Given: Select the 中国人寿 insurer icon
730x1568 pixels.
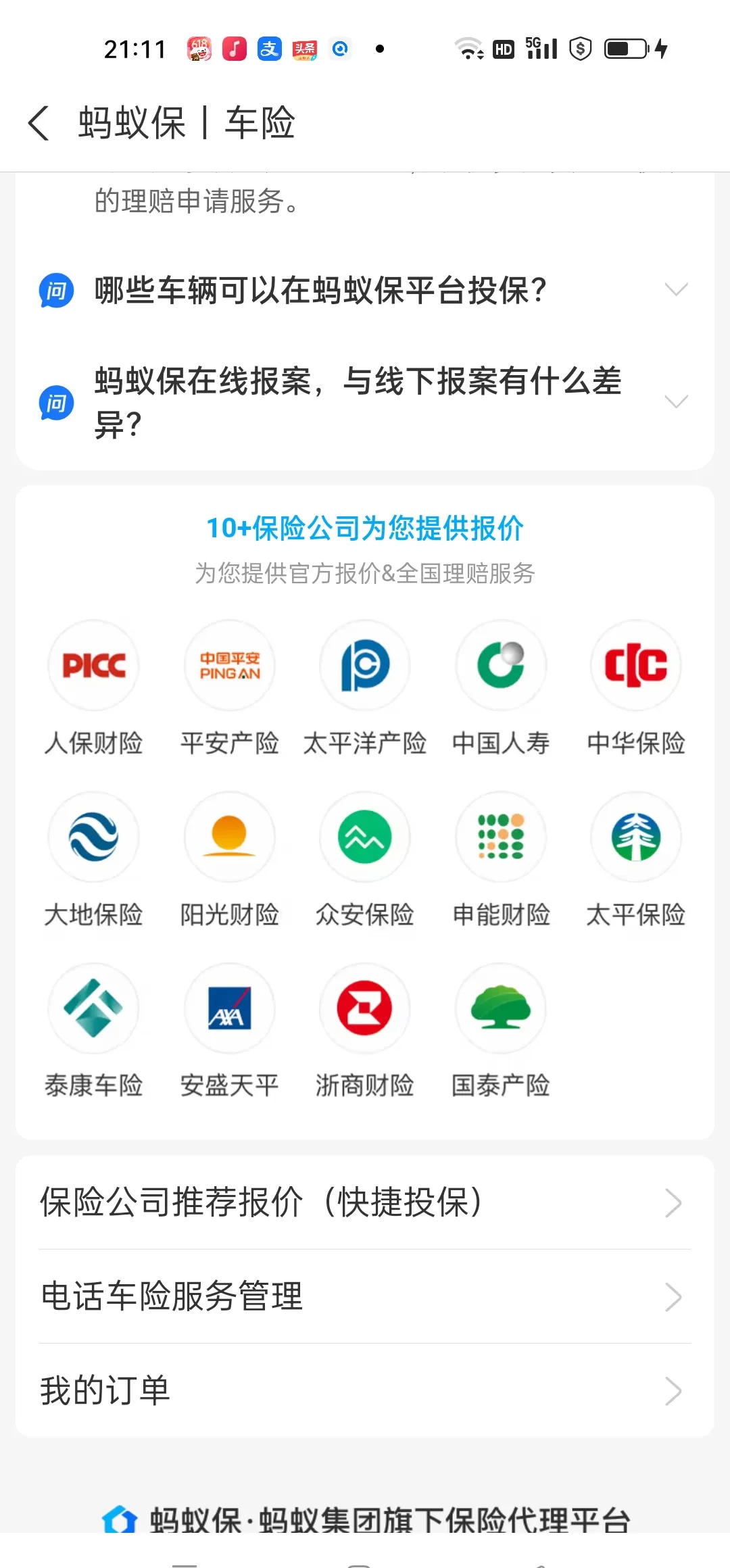Looking at the screenshot, I should 500,666.
